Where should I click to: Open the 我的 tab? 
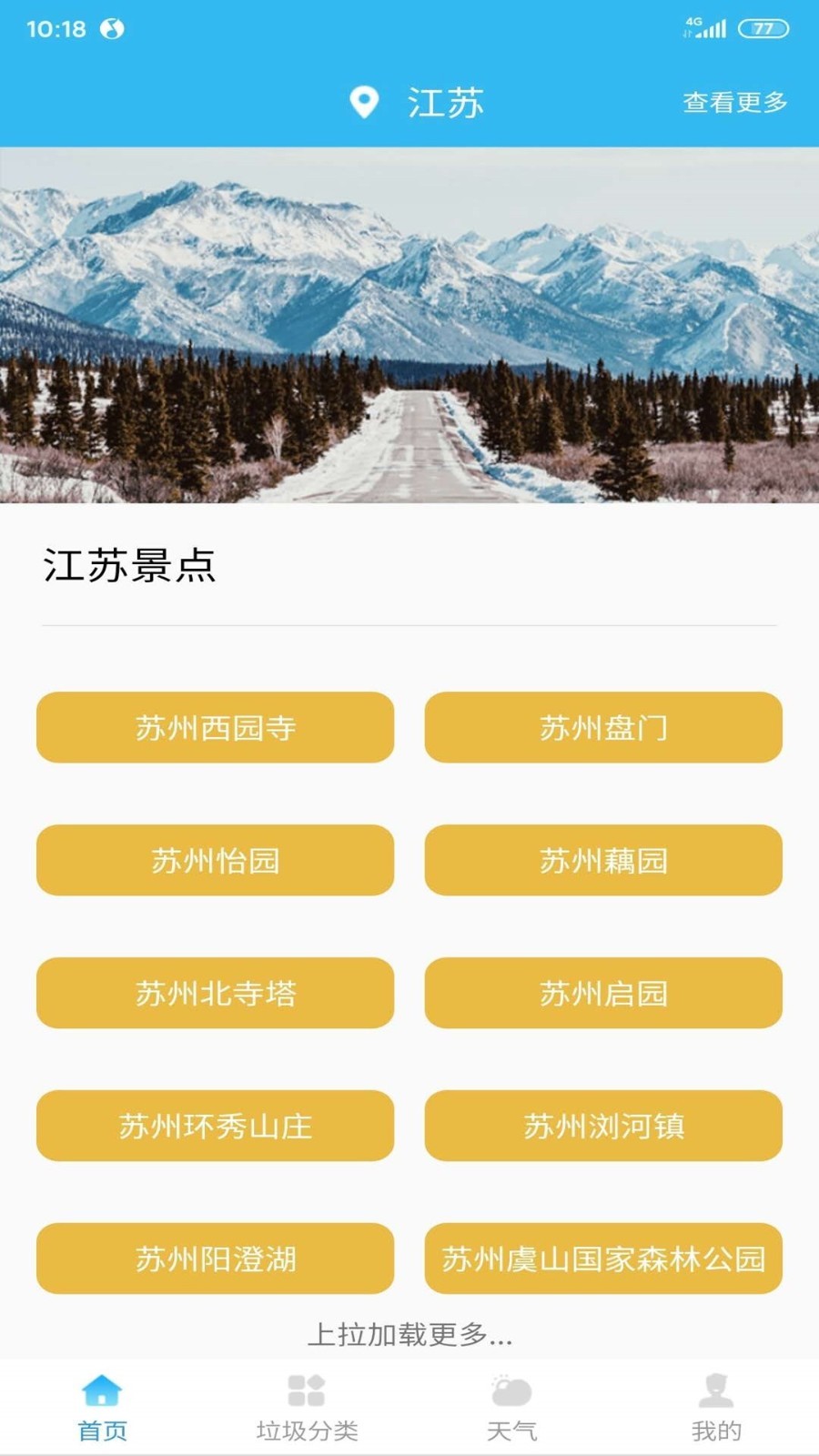click(x=716, y=1406)
